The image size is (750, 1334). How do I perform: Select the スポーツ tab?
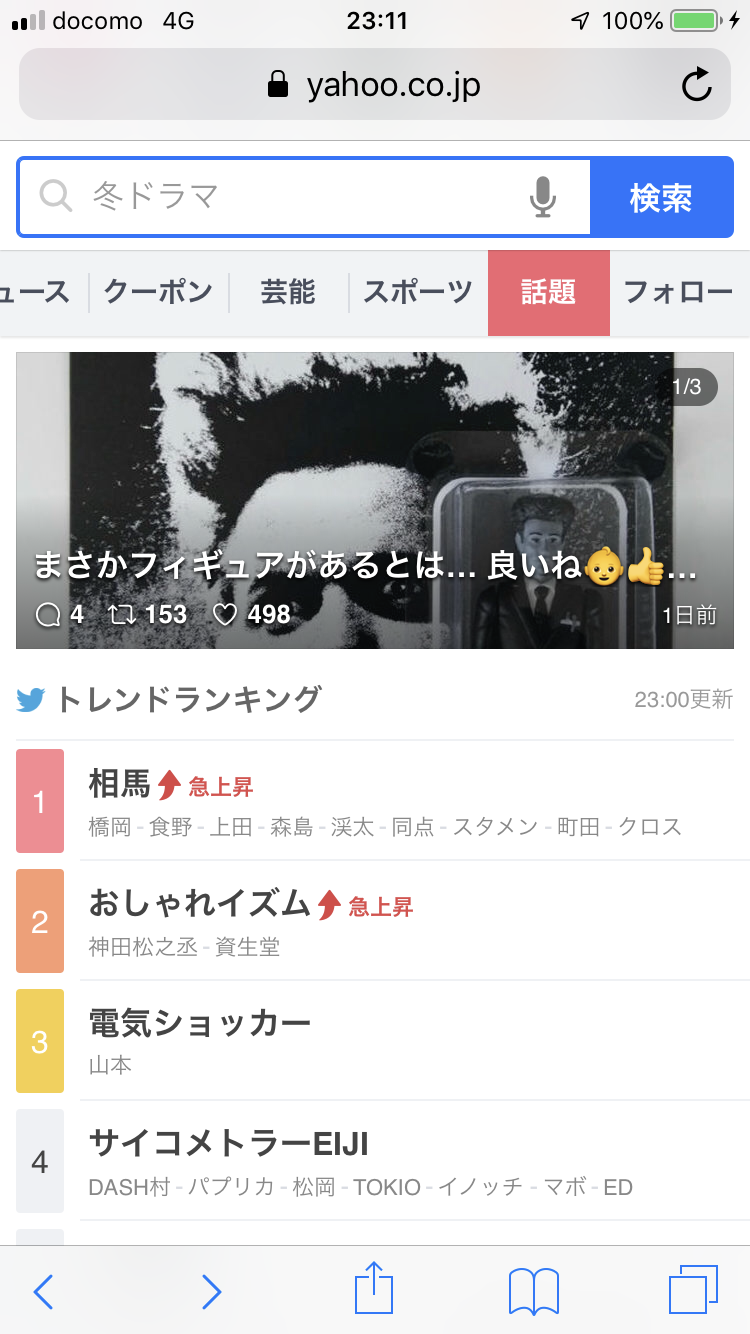tap(418, 292)
